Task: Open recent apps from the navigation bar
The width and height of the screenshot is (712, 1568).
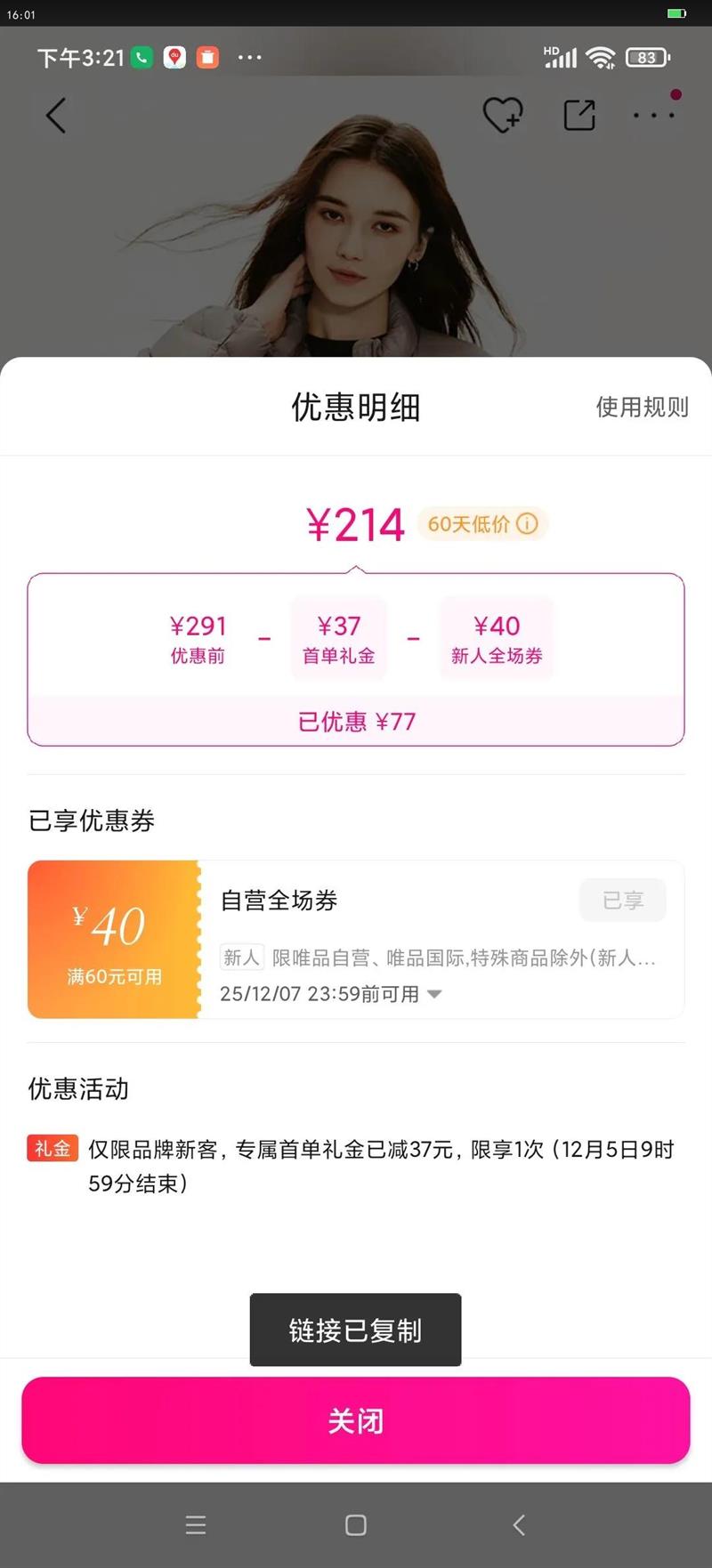Action: [x=196, y=1525]
